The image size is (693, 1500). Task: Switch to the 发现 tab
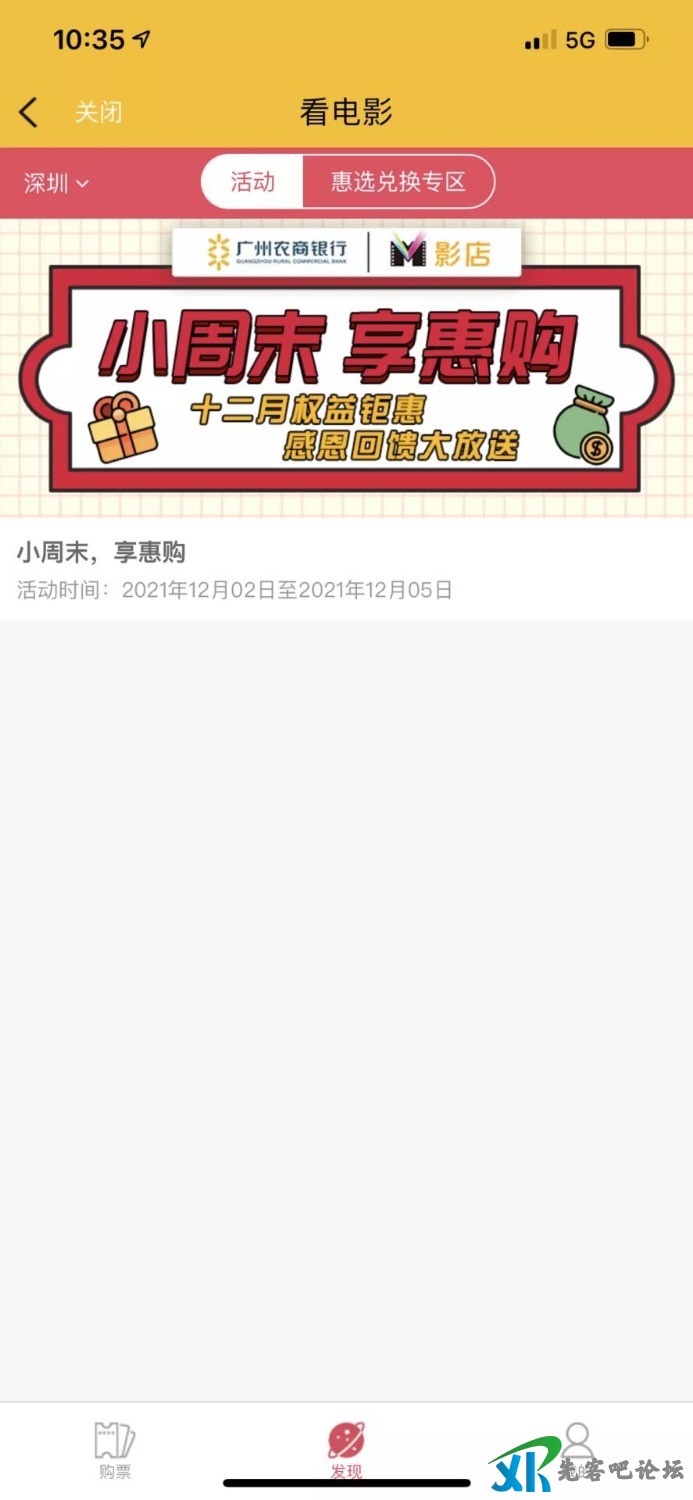click(x=346, y=1450)
